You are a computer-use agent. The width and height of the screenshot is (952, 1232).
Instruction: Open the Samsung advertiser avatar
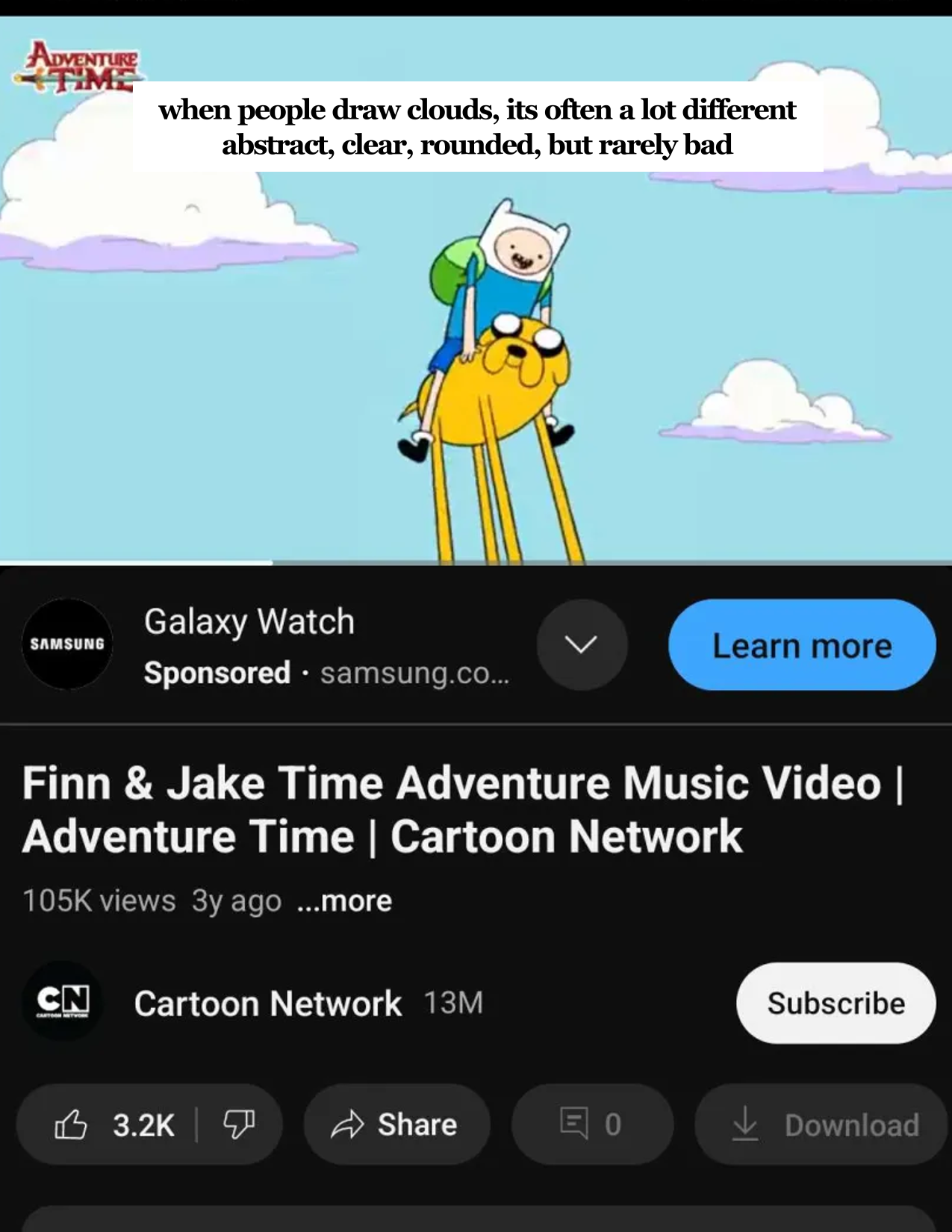click(67, 644)
